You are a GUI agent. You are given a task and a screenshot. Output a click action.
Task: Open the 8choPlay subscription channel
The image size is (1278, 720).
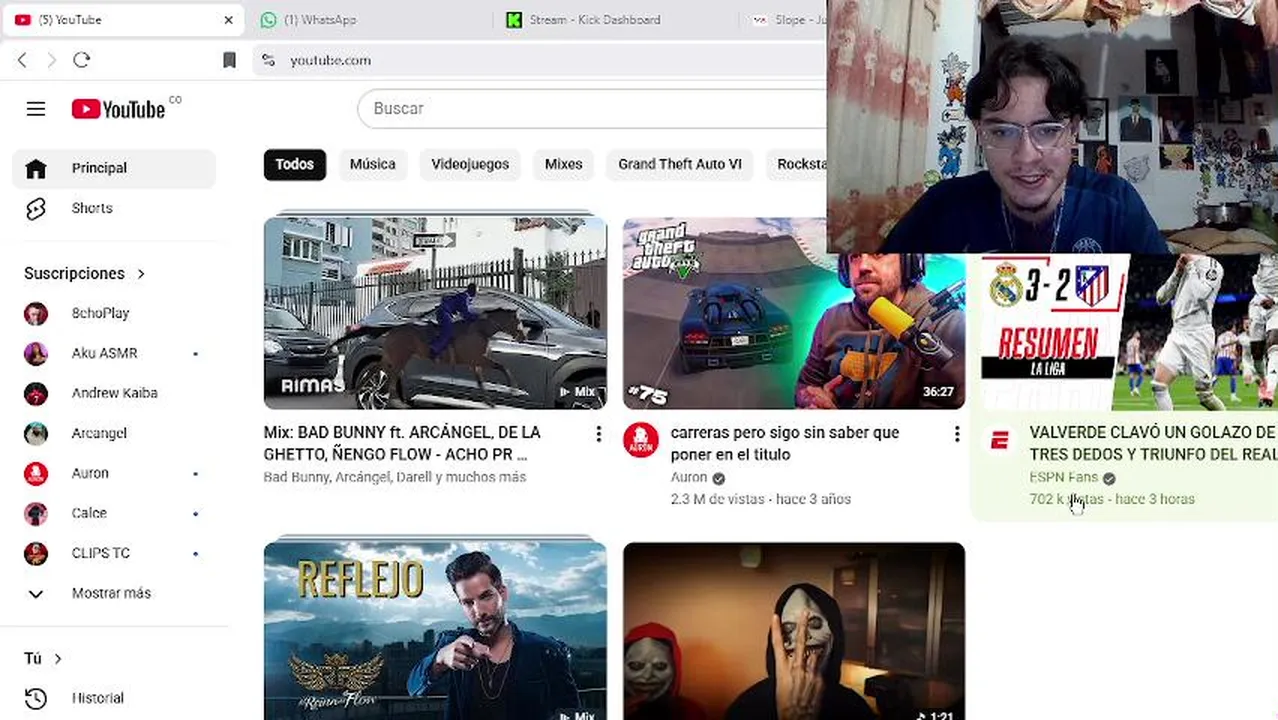pos(100,313)
